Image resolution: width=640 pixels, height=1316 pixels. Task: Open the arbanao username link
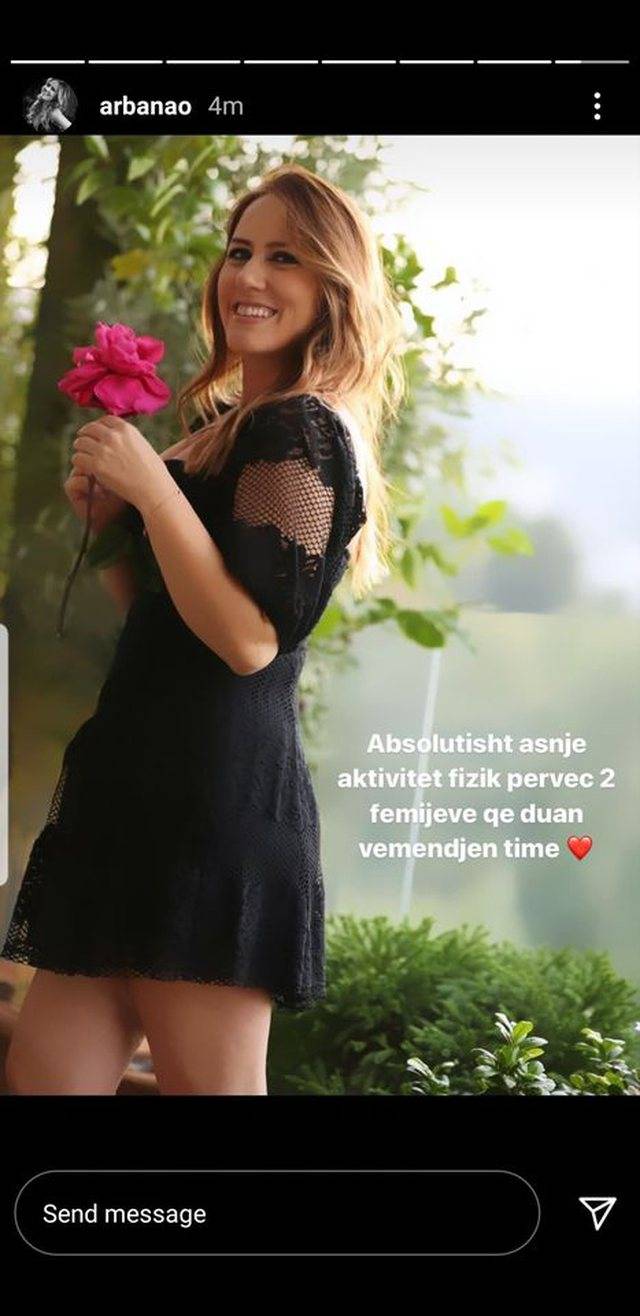point(145,106)
